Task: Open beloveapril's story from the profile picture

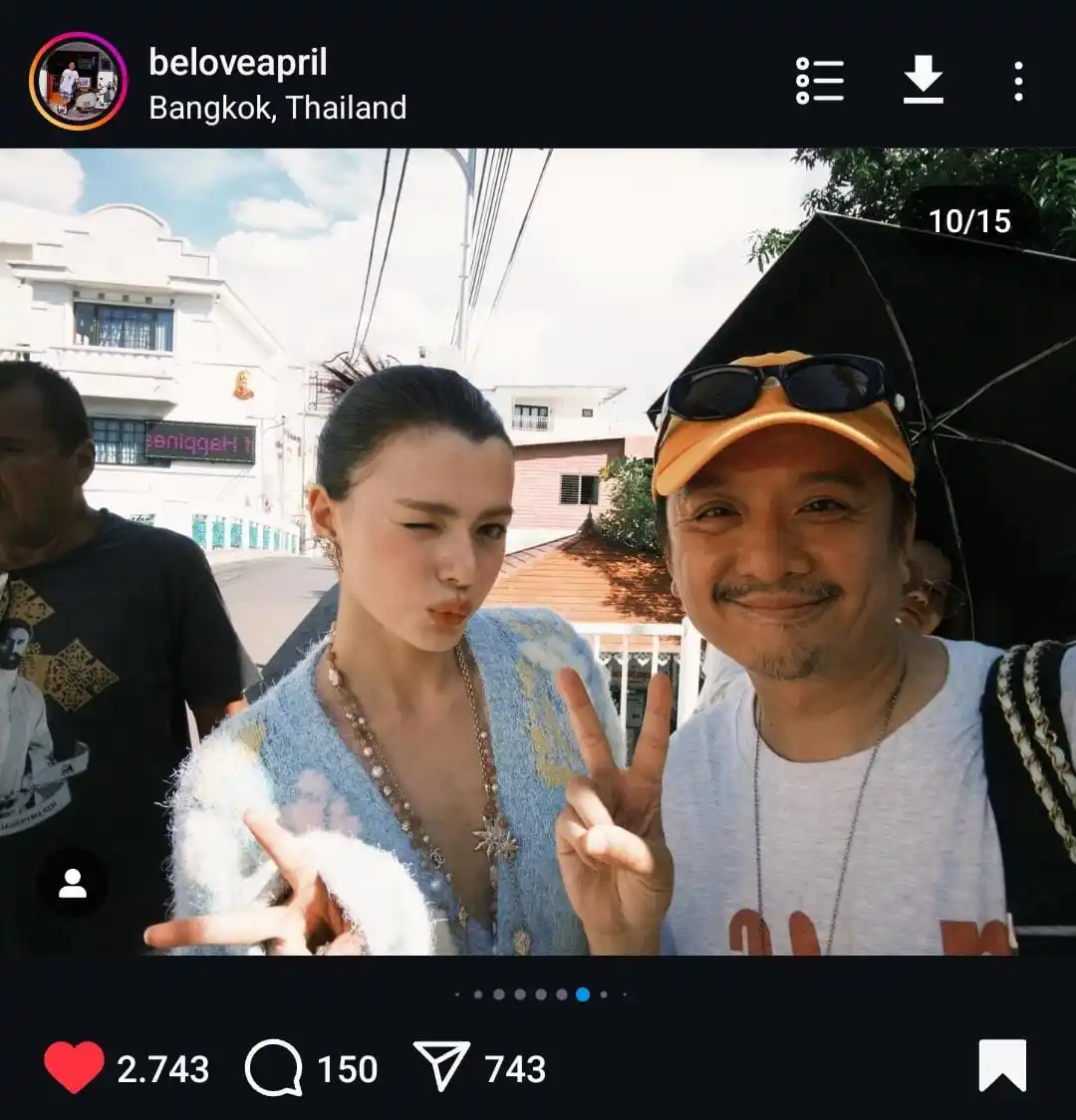Action: pos(78,81)
